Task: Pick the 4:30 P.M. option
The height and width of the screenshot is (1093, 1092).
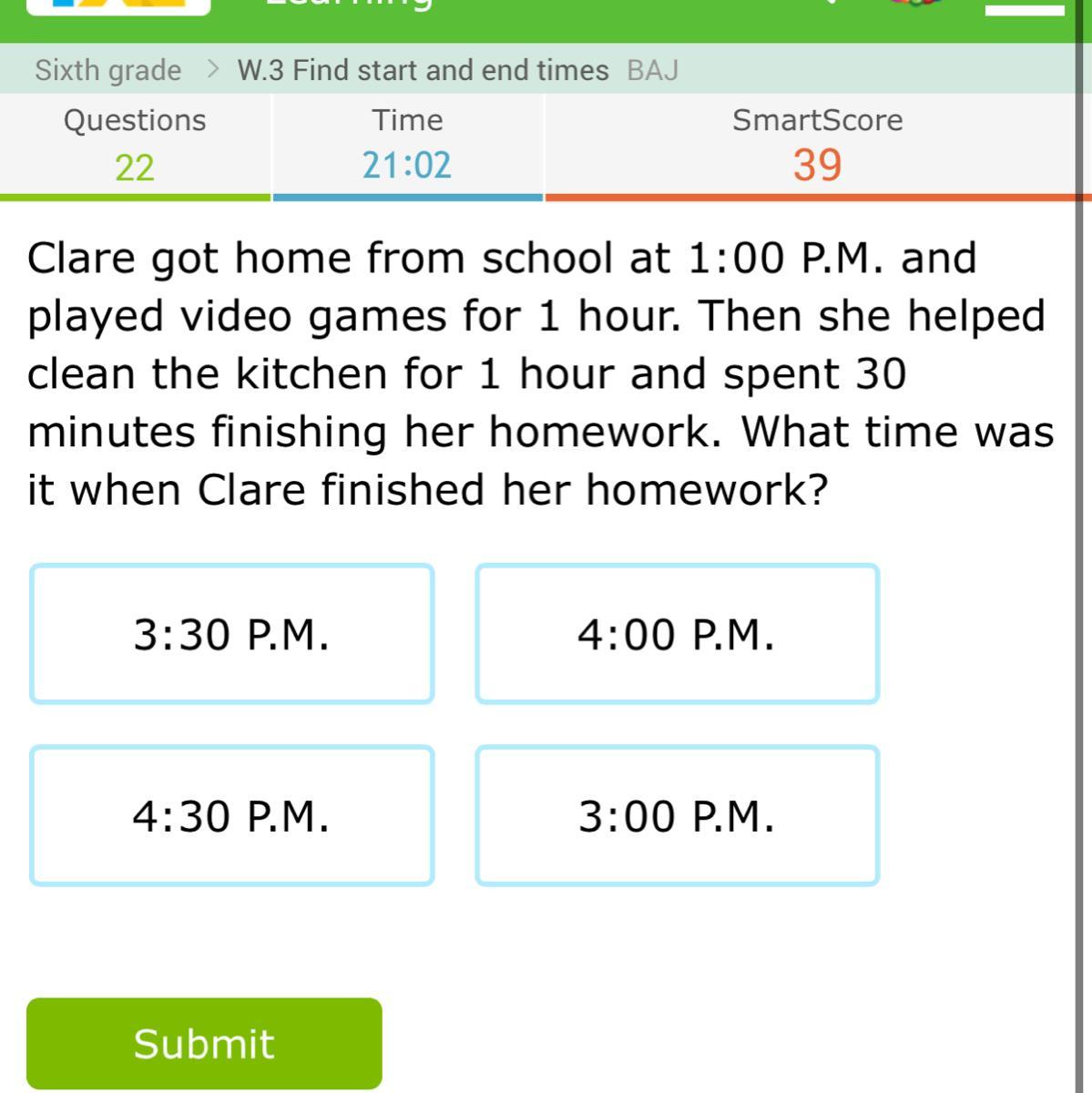Action: pos(231,815)
